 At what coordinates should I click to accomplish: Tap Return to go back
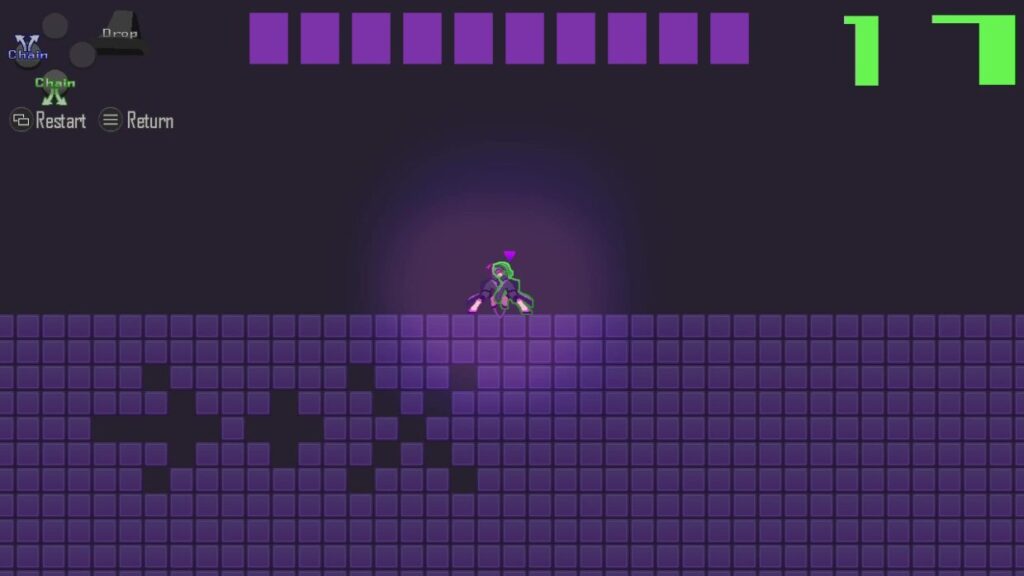[x=137, y=121]
